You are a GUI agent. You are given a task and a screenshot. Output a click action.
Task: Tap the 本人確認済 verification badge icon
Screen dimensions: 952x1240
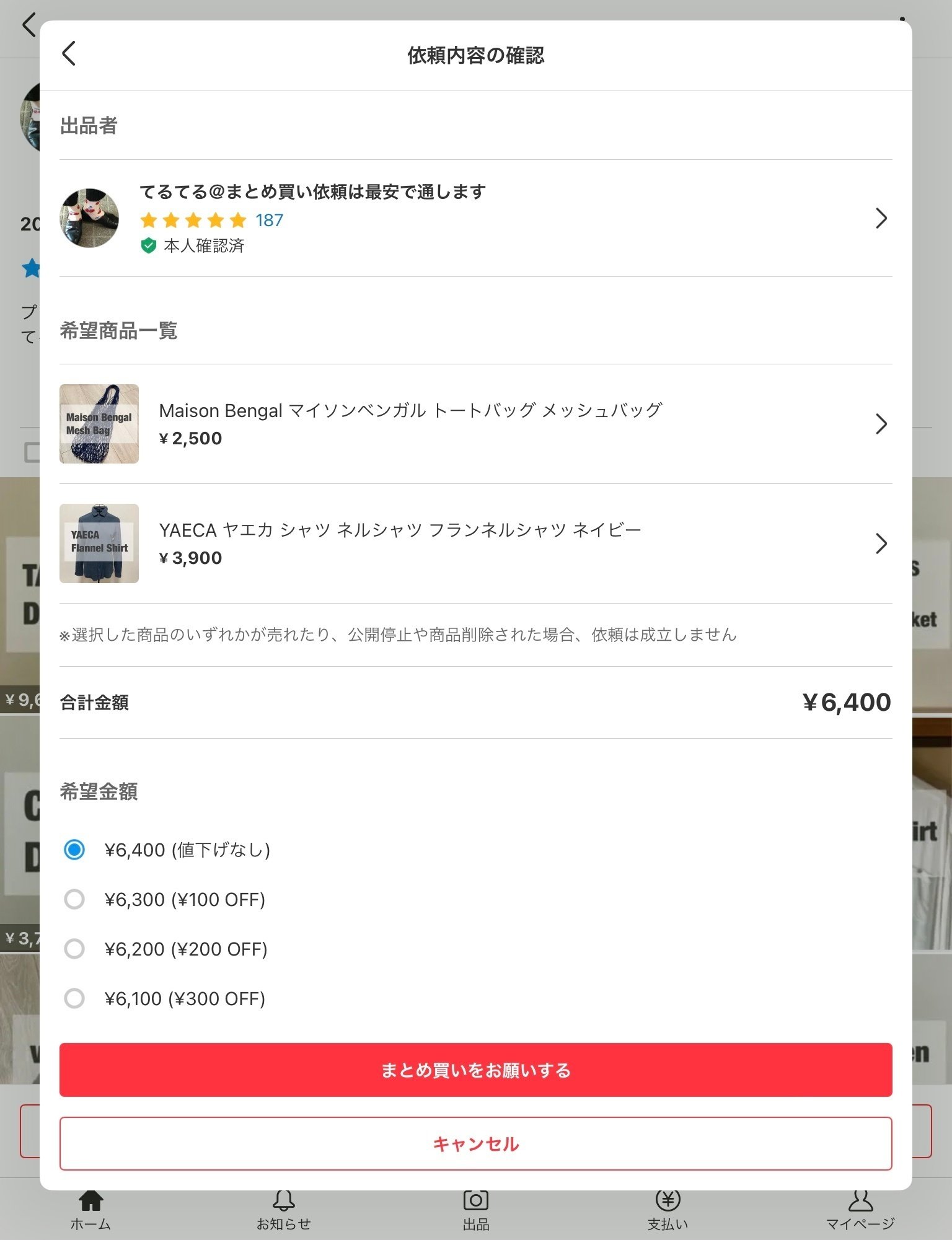pyautogui.click(x=149, y=246)
